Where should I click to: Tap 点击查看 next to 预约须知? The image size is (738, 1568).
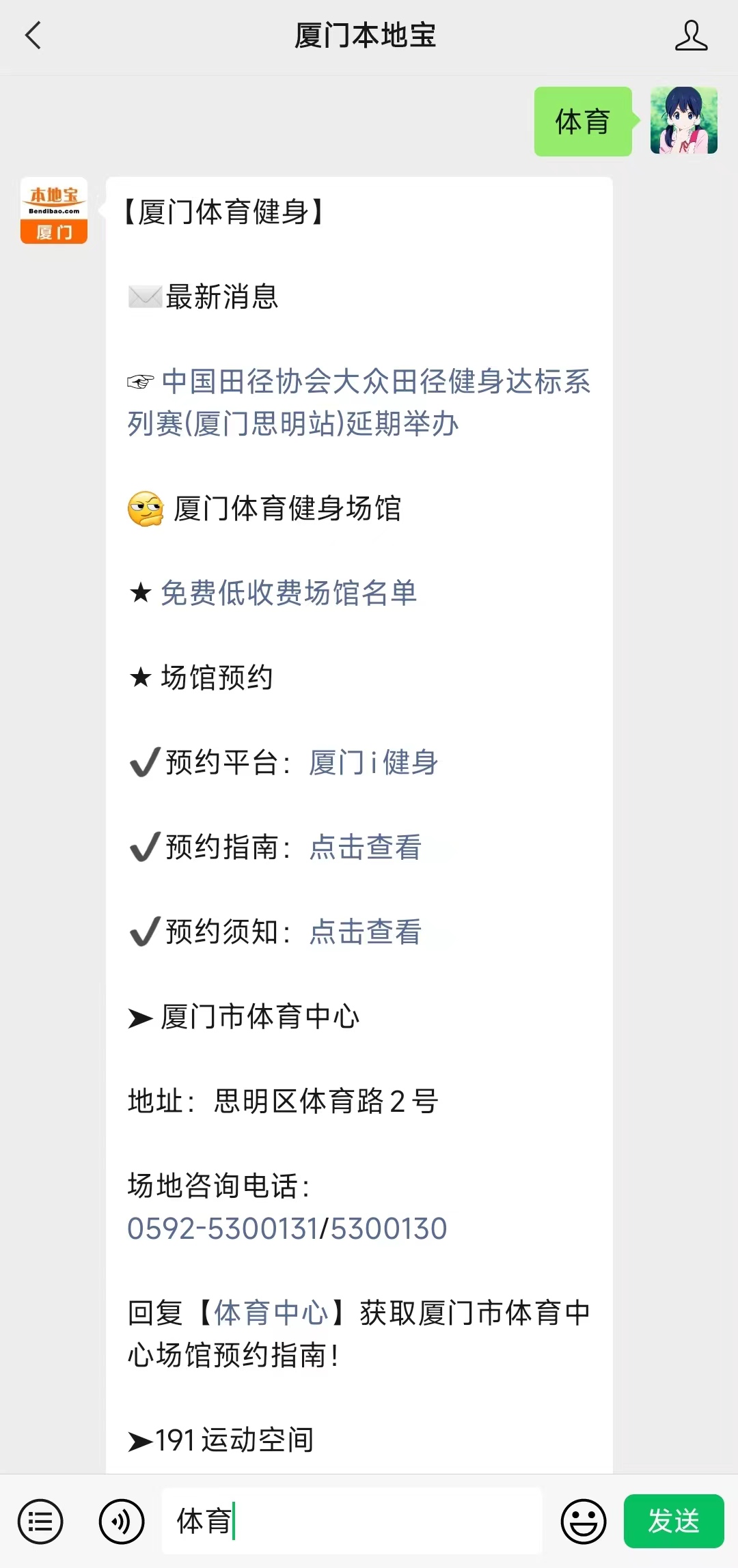(x=366, y=932)
